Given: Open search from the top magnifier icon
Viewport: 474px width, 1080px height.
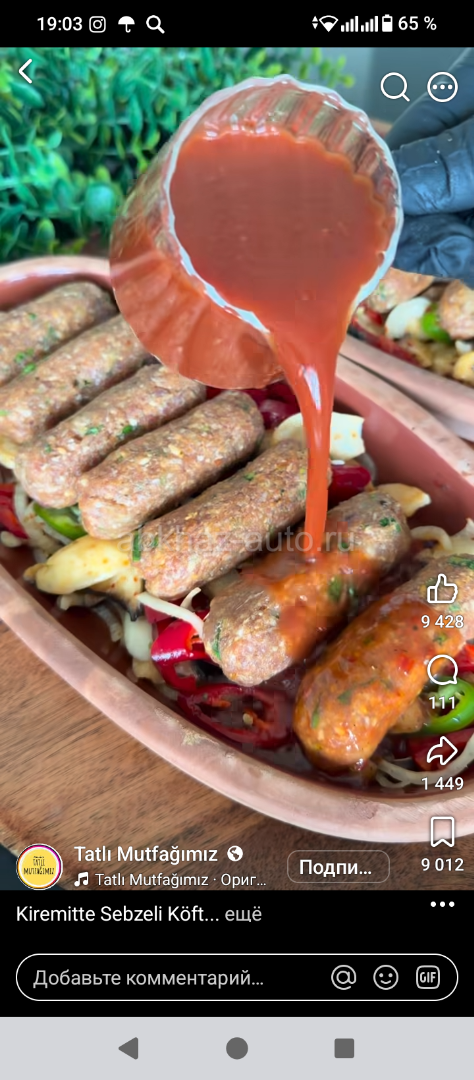Looking at the screenshot, I should click(x=395, y=87).
